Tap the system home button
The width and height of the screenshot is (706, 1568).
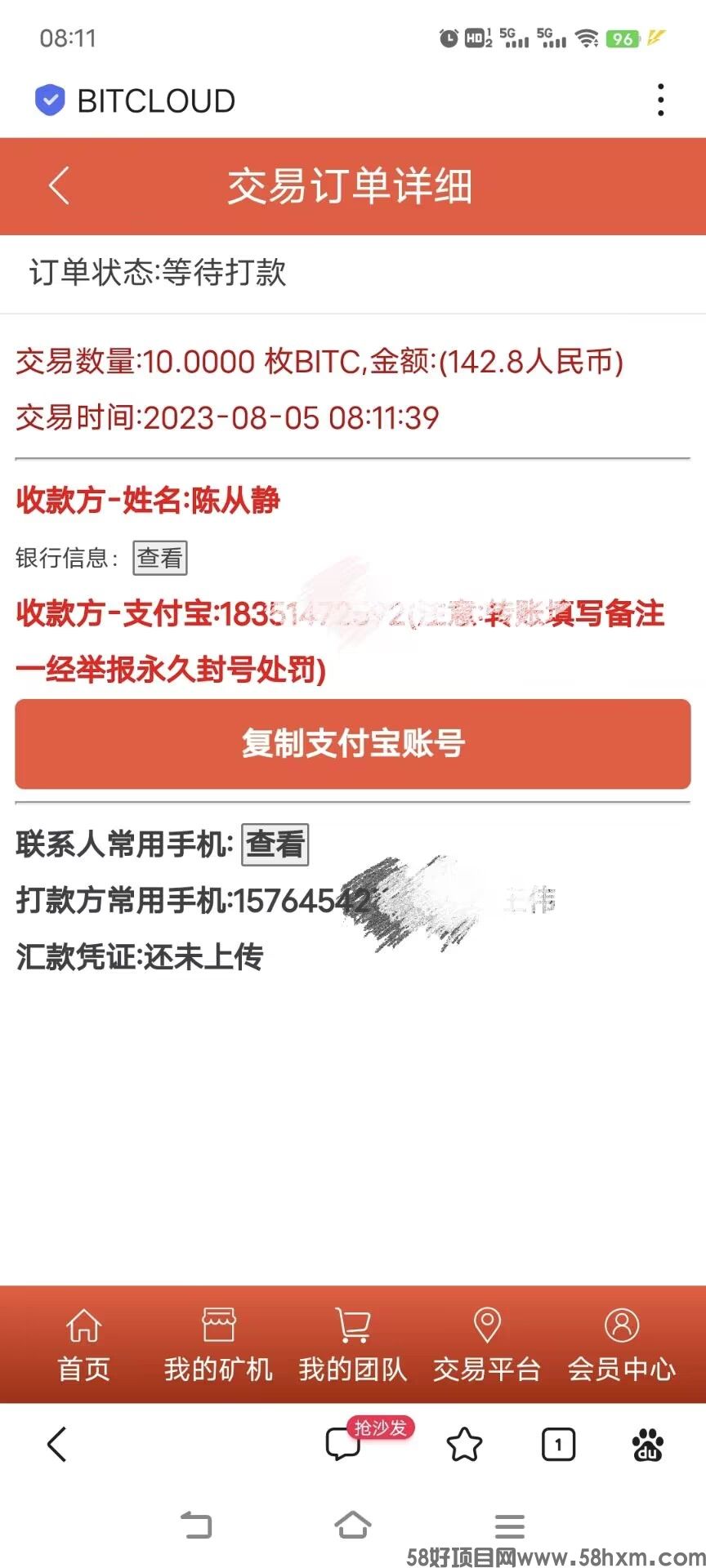353,1525
